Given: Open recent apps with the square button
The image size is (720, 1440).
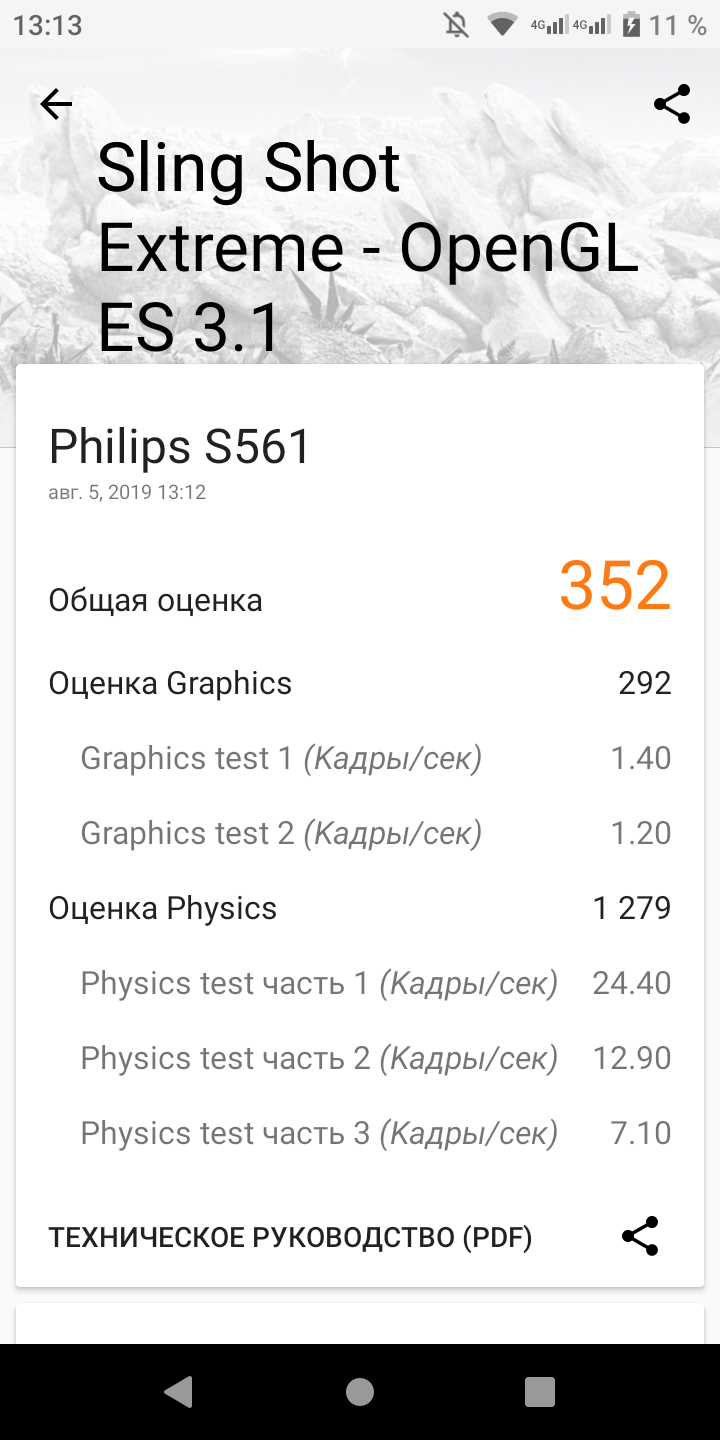Looking at the screenshot, I should point(540,1392).
